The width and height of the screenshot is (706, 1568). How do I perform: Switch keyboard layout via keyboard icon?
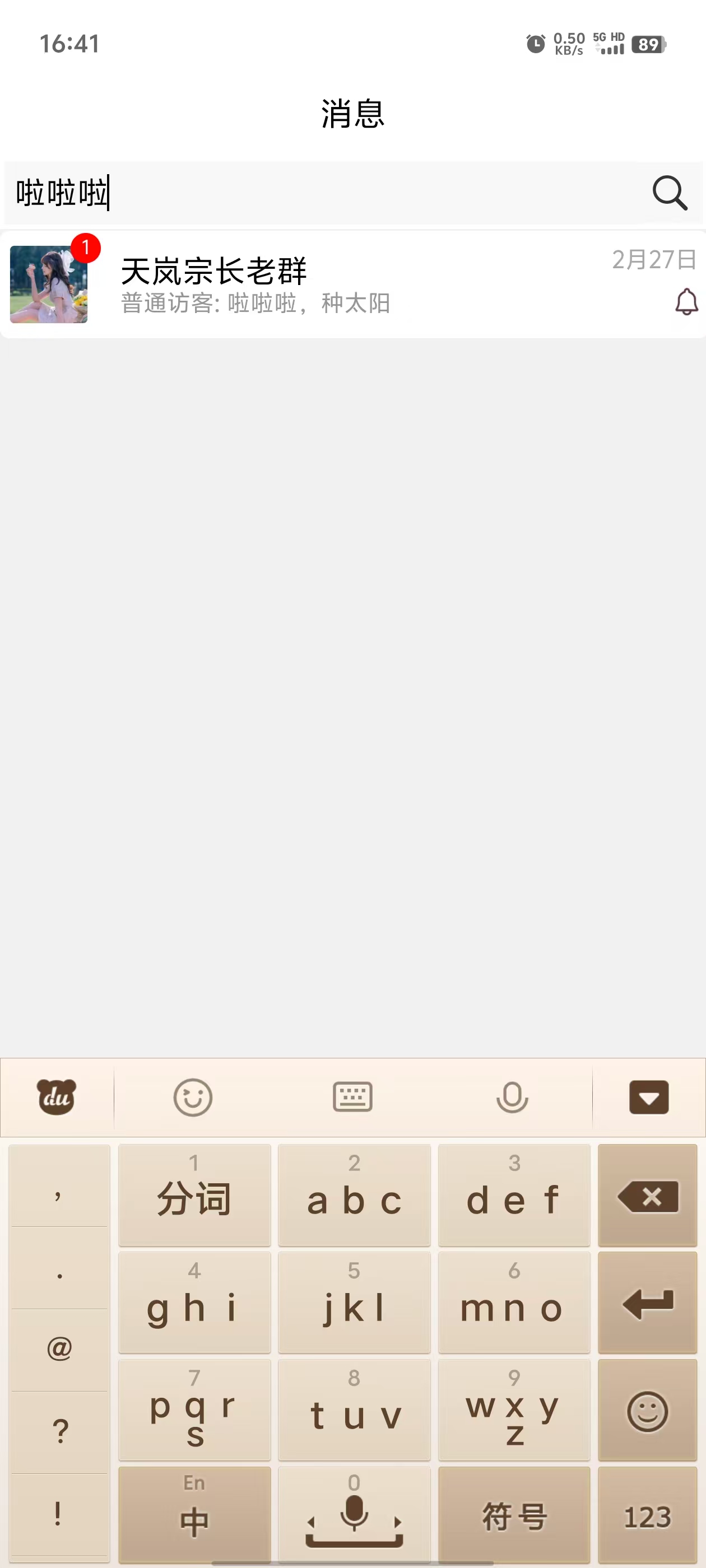pyautogui.click(x=352, y=1097)
